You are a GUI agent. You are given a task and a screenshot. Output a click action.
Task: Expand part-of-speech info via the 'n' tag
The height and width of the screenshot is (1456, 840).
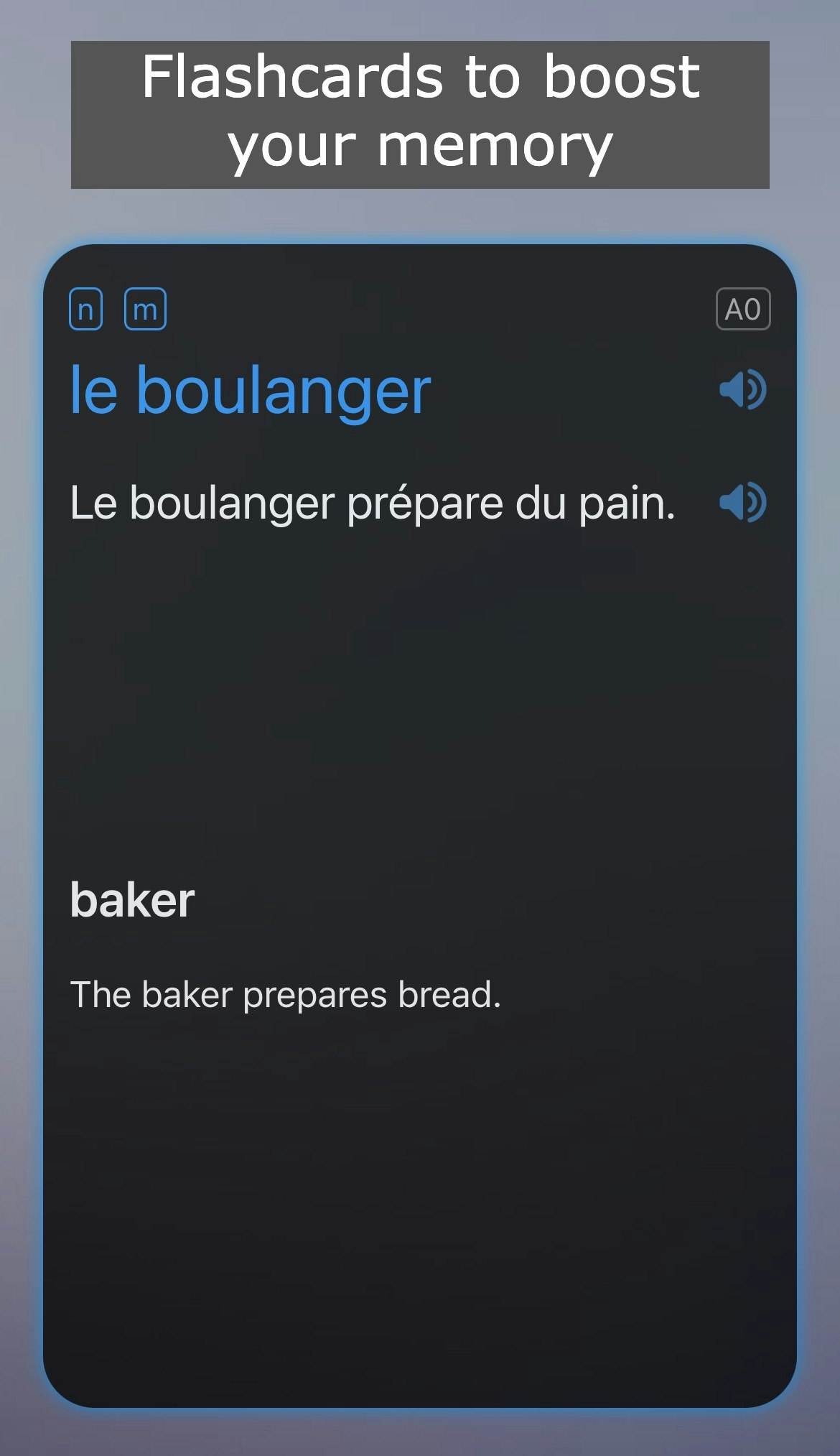pyautogui.click(x=85, y=310)
